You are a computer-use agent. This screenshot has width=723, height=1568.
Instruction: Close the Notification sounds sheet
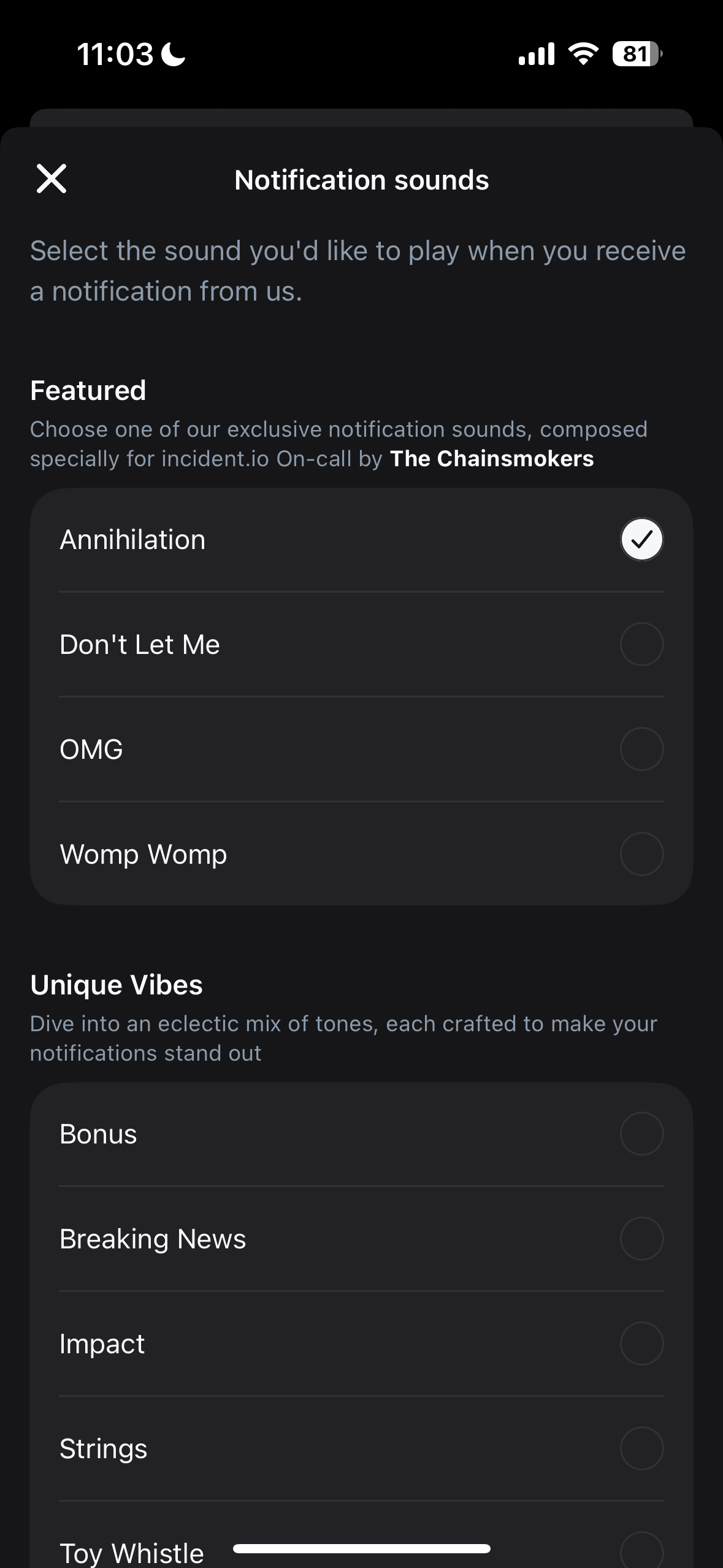click(52, 179)
